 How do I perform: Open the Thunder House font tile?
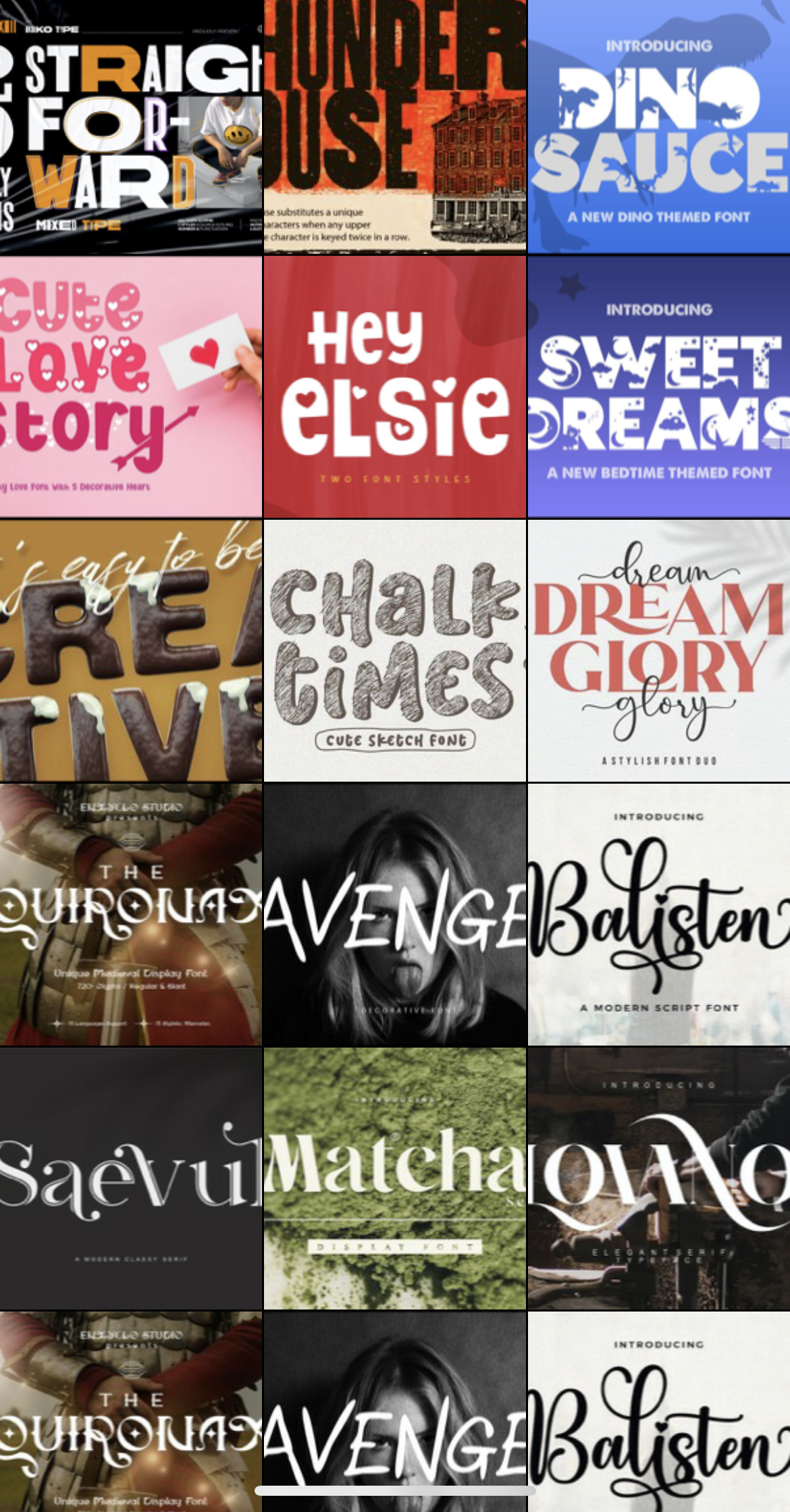tap(395, 126)
